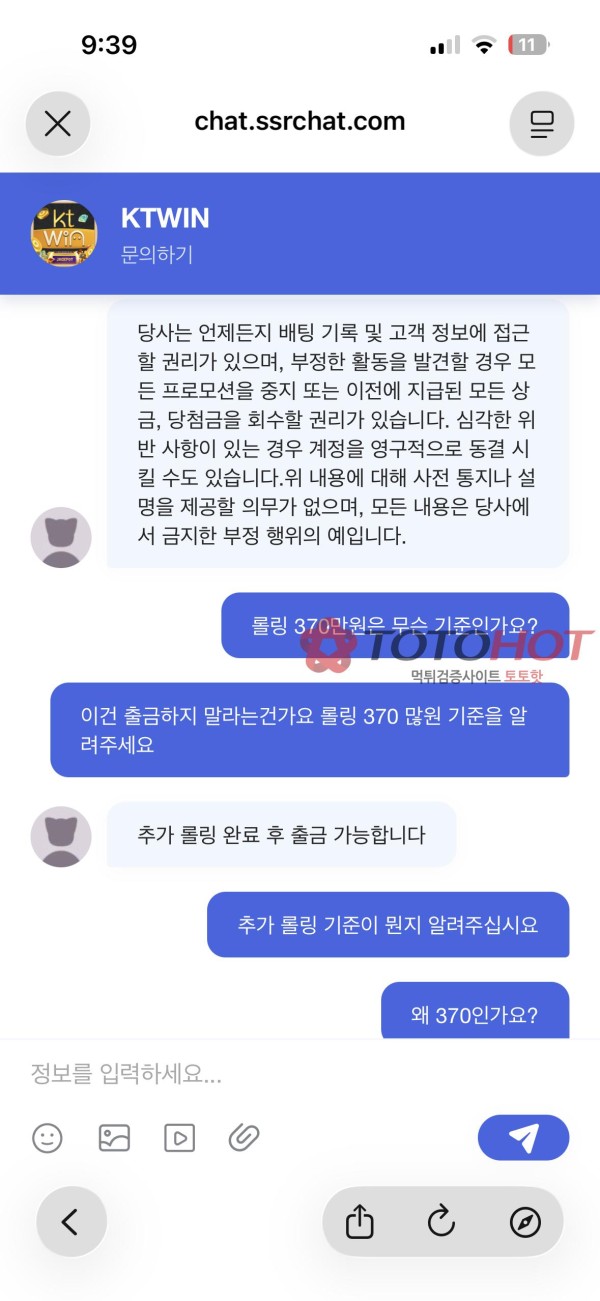Screen dimensions: 600x1301
Task: Go back to the previous page
Action: (70, 1221)
